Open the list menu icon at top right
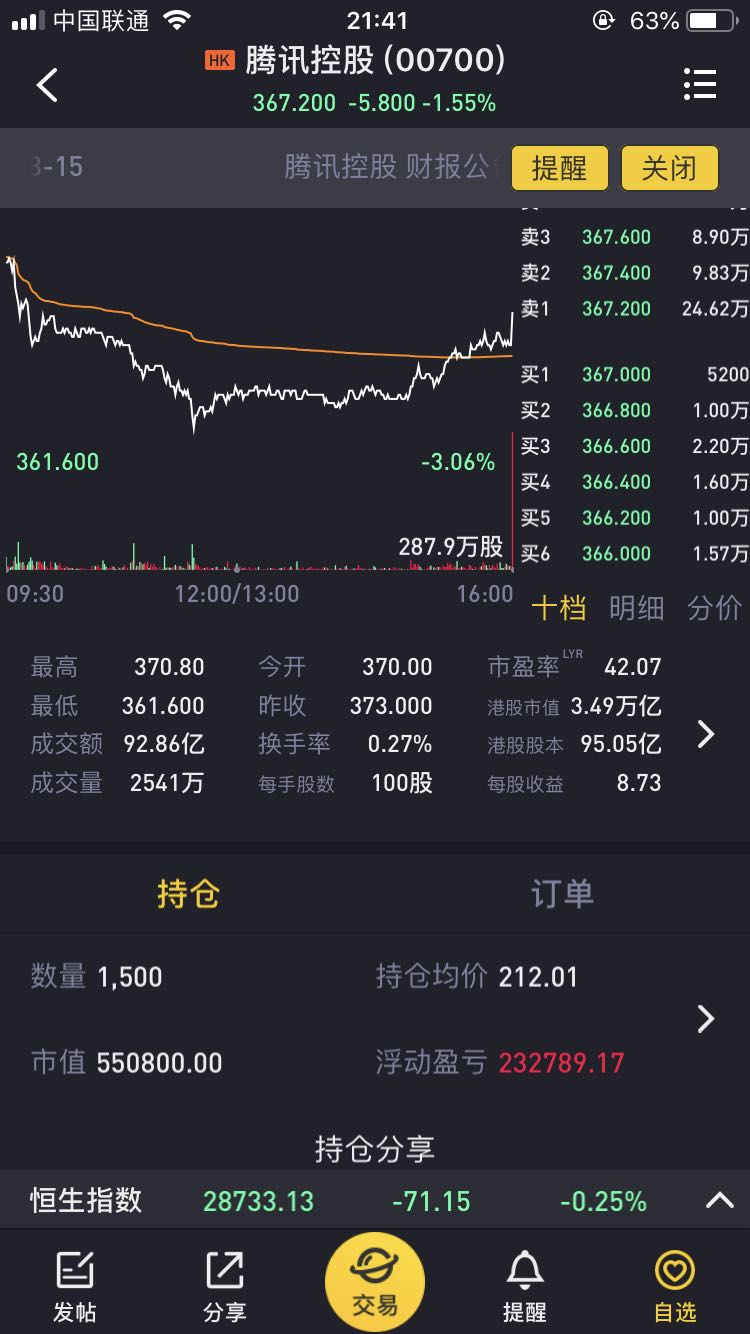This screenshot has width=750, height=1334. pyautogui.click(x=699, y=85)
